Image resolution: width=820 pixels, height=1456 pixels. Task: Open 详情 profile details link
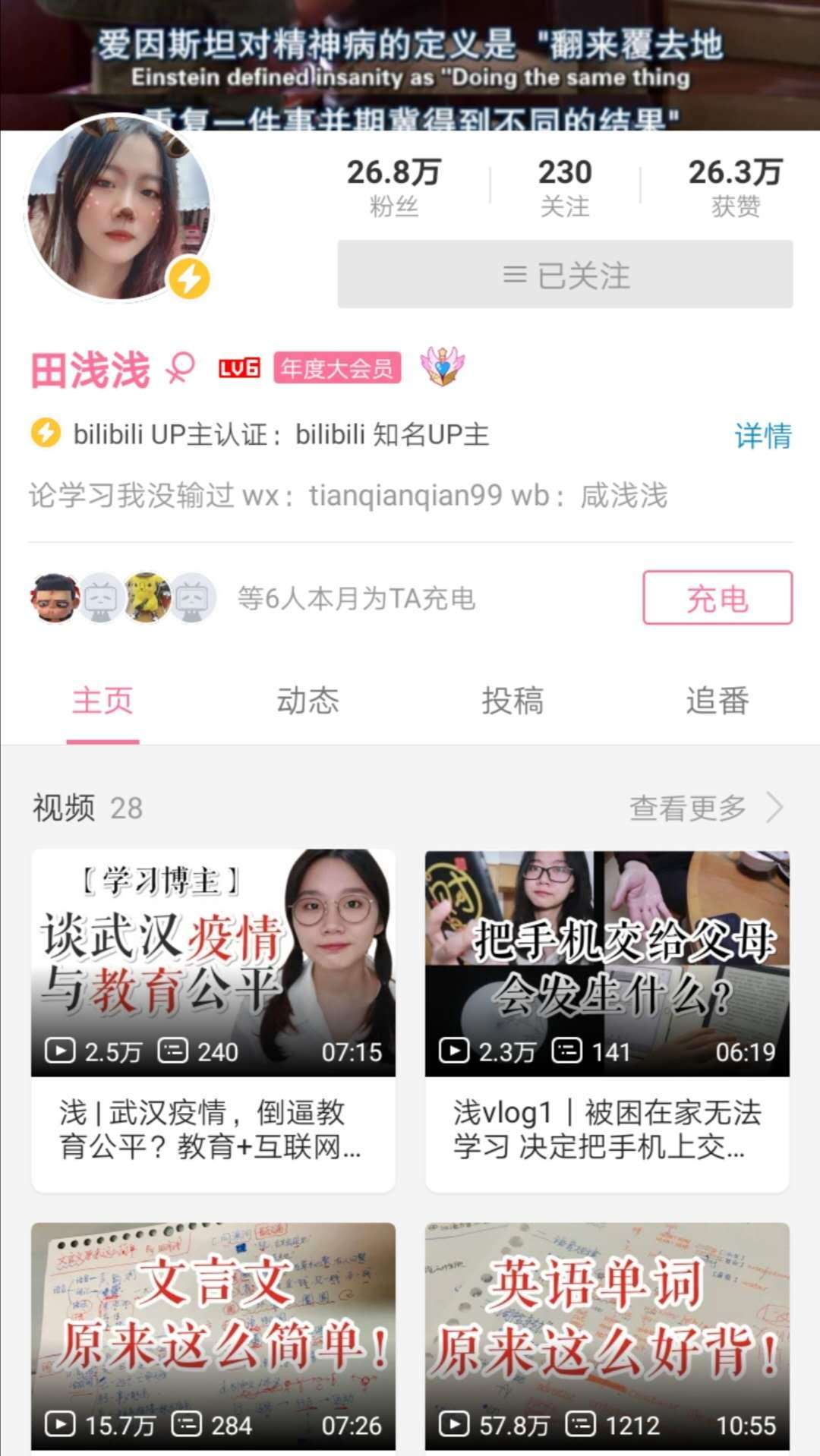coord(762,435)
